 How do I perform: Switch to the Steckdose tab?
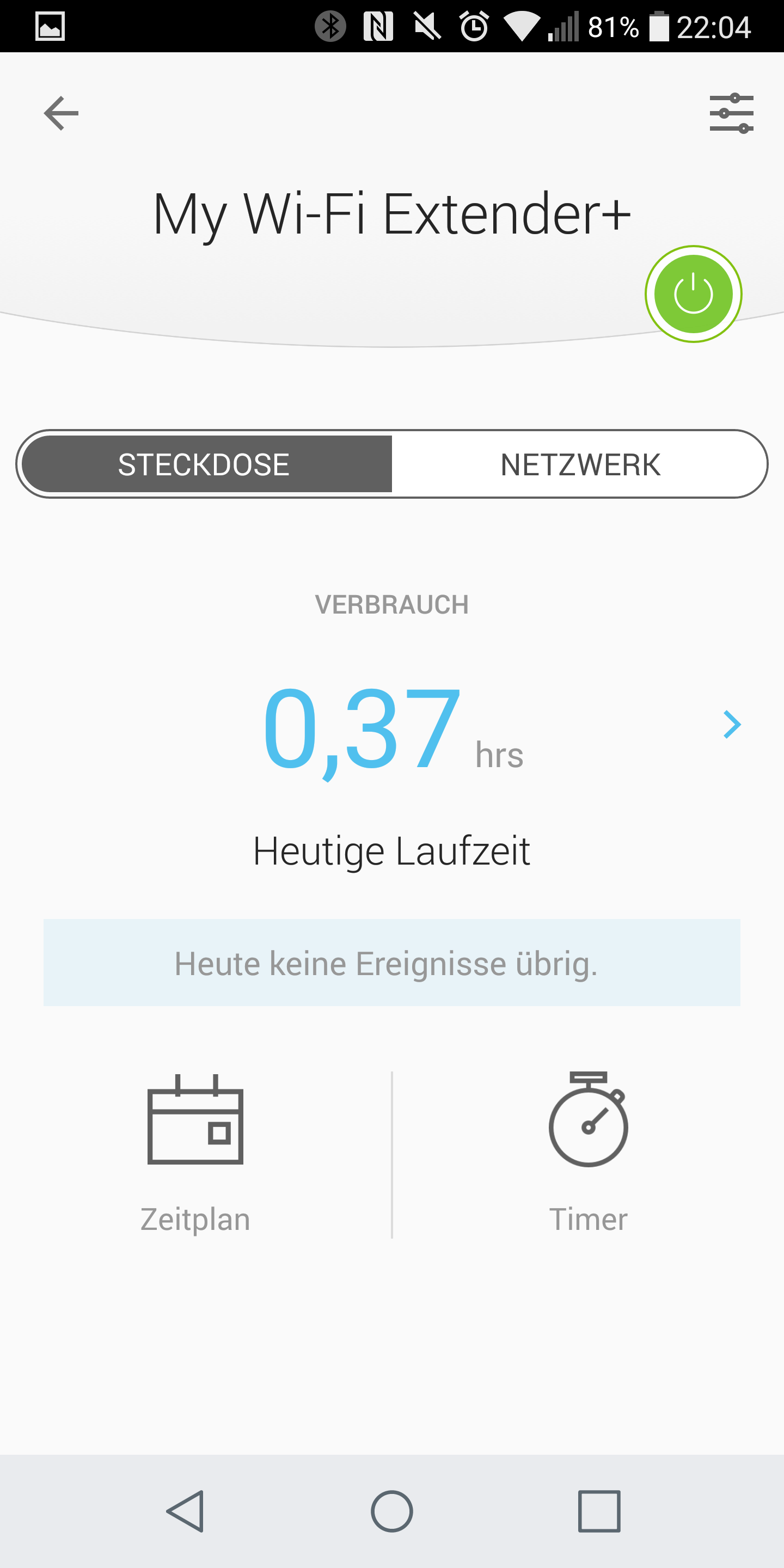205,464
